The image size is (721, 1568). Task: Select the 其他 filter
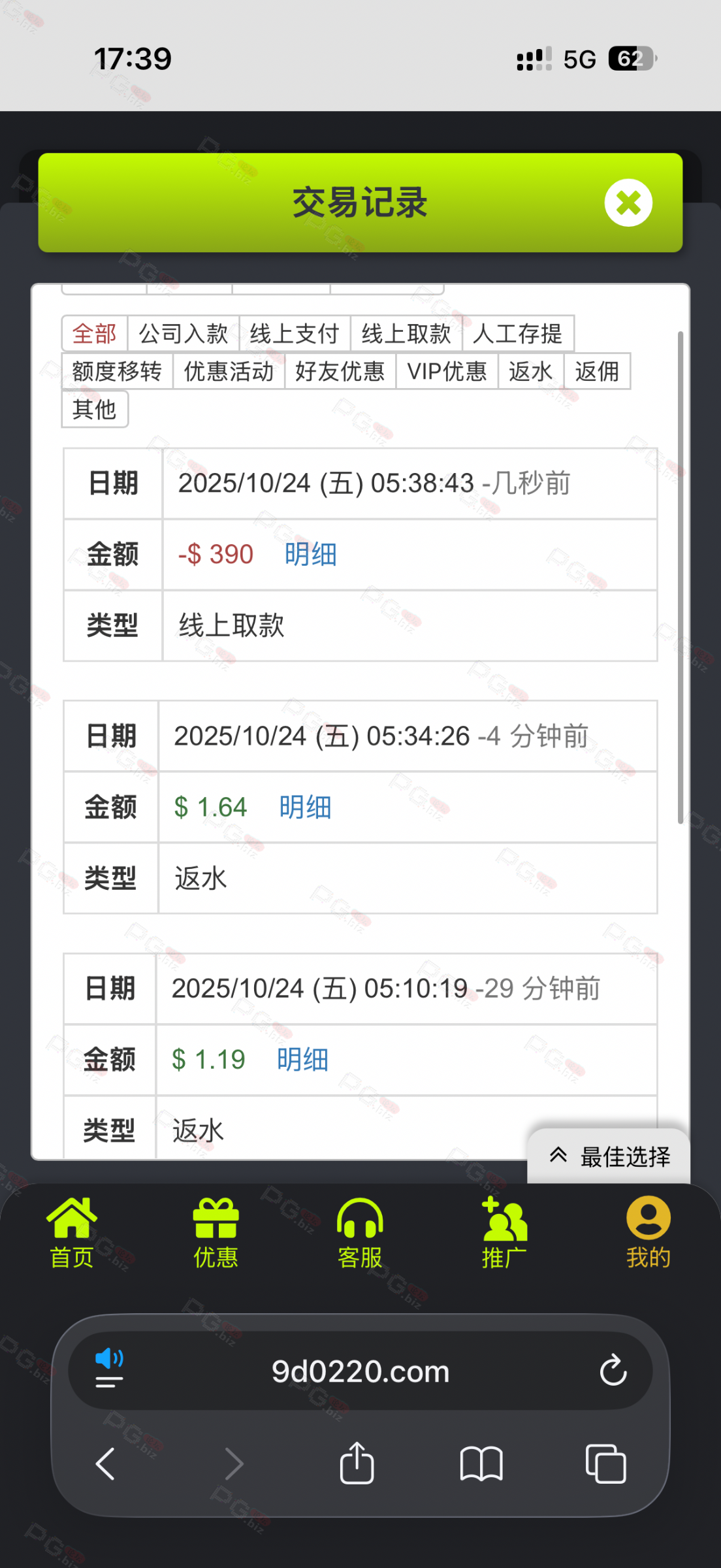click(x=94, y=410)
